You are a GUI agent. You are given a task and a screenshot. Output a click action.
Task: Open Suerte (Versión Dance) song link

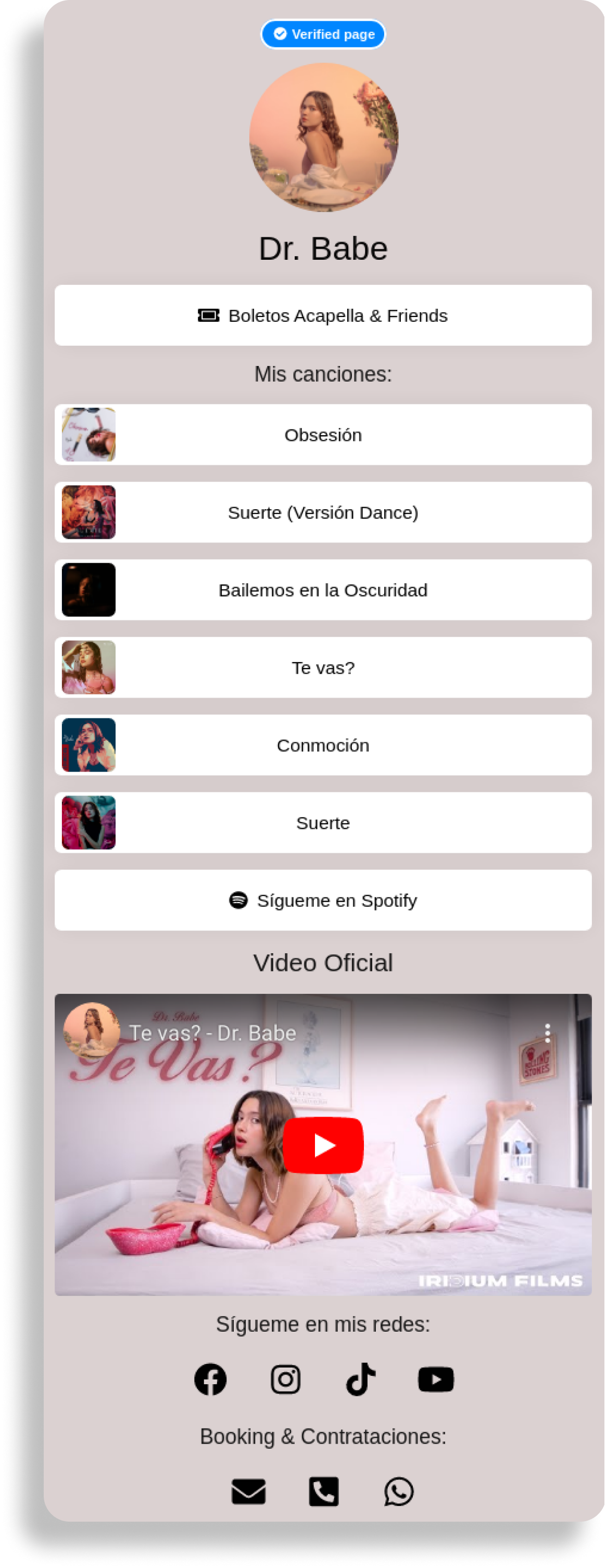click(322, 513)
